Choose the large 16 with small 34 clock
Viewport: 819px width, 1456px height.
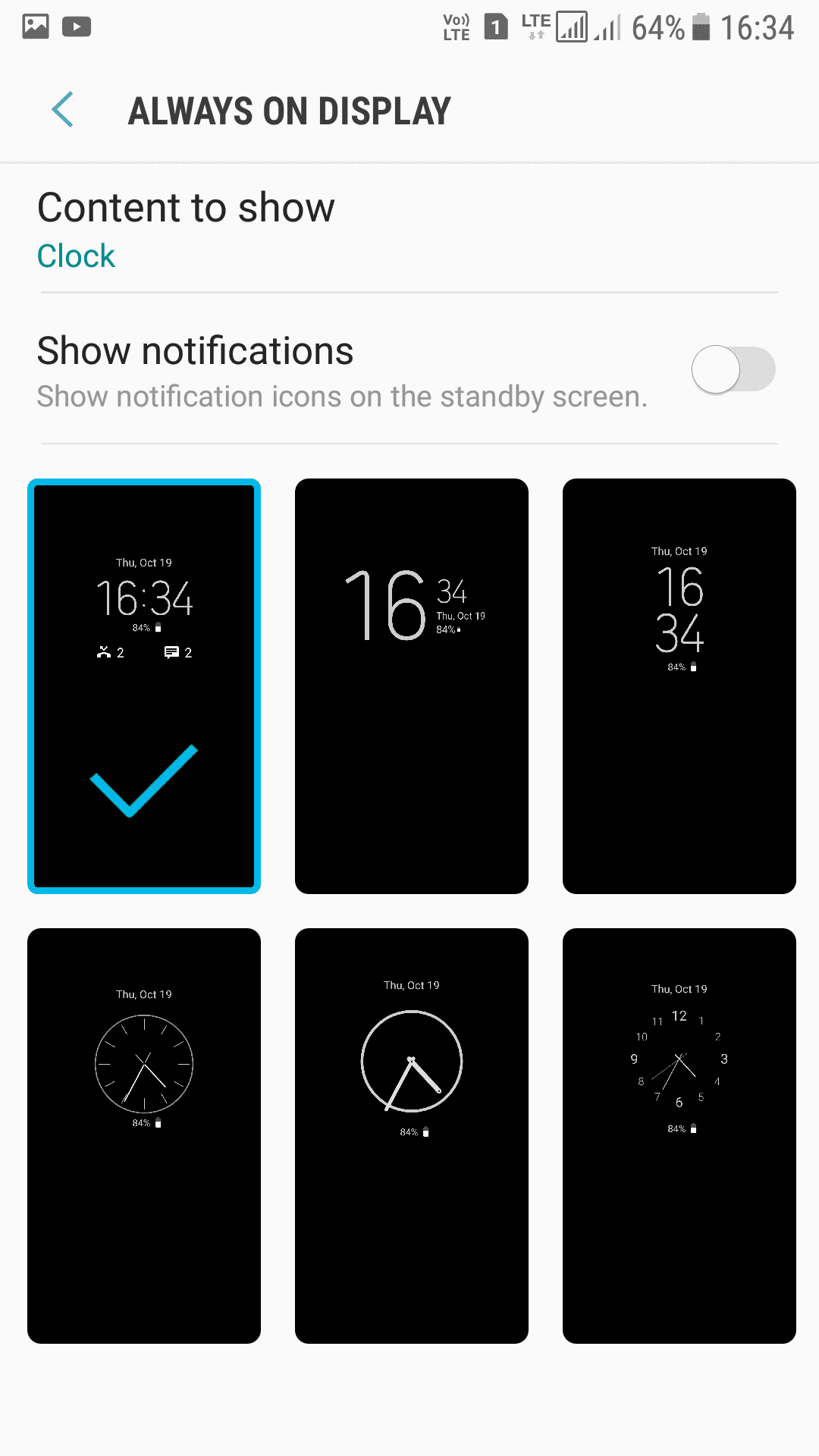click(412, 686)
